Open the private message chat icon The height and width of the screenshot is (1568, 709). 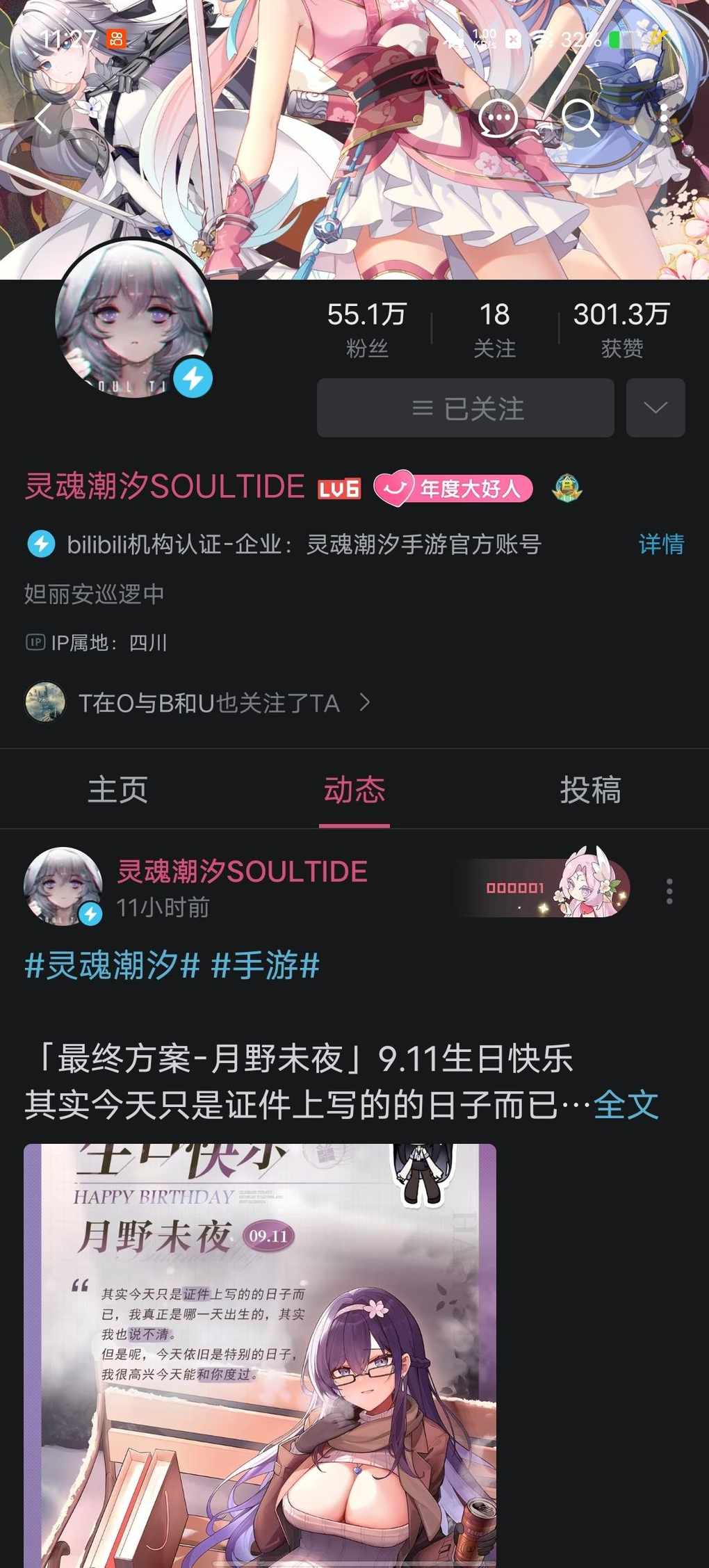498,118
